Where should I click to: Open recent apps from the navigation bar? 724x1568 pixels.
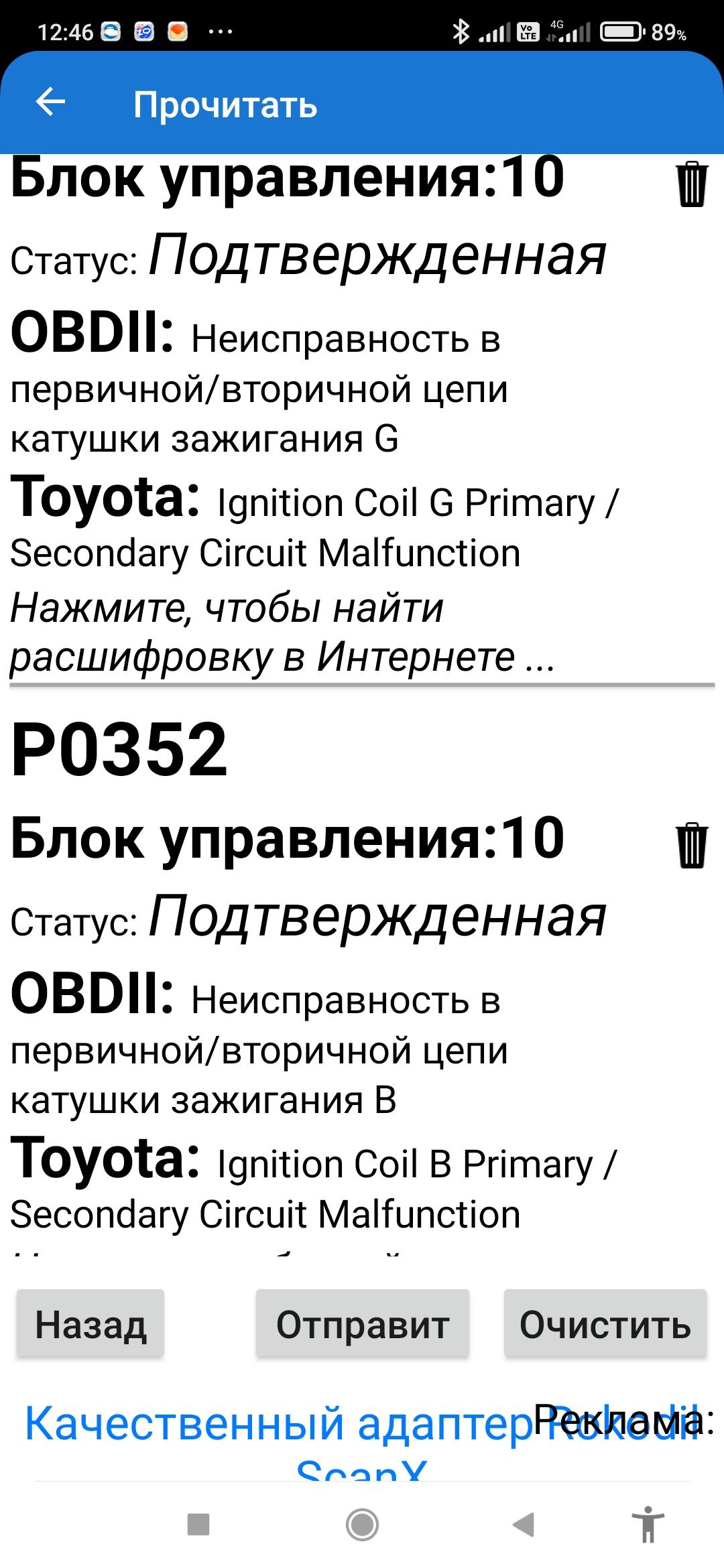point(198,1524)
